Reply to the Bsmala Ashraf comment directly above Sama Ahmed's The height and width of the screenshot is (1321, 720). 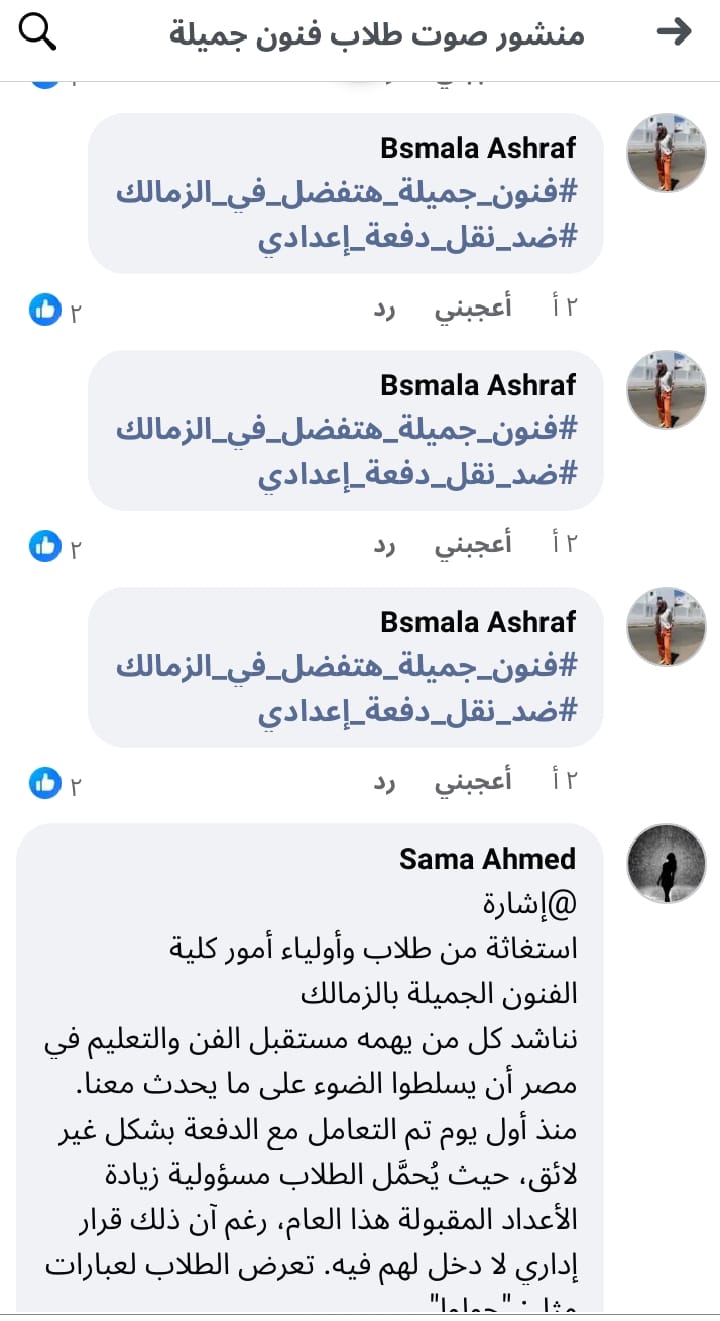385,782
